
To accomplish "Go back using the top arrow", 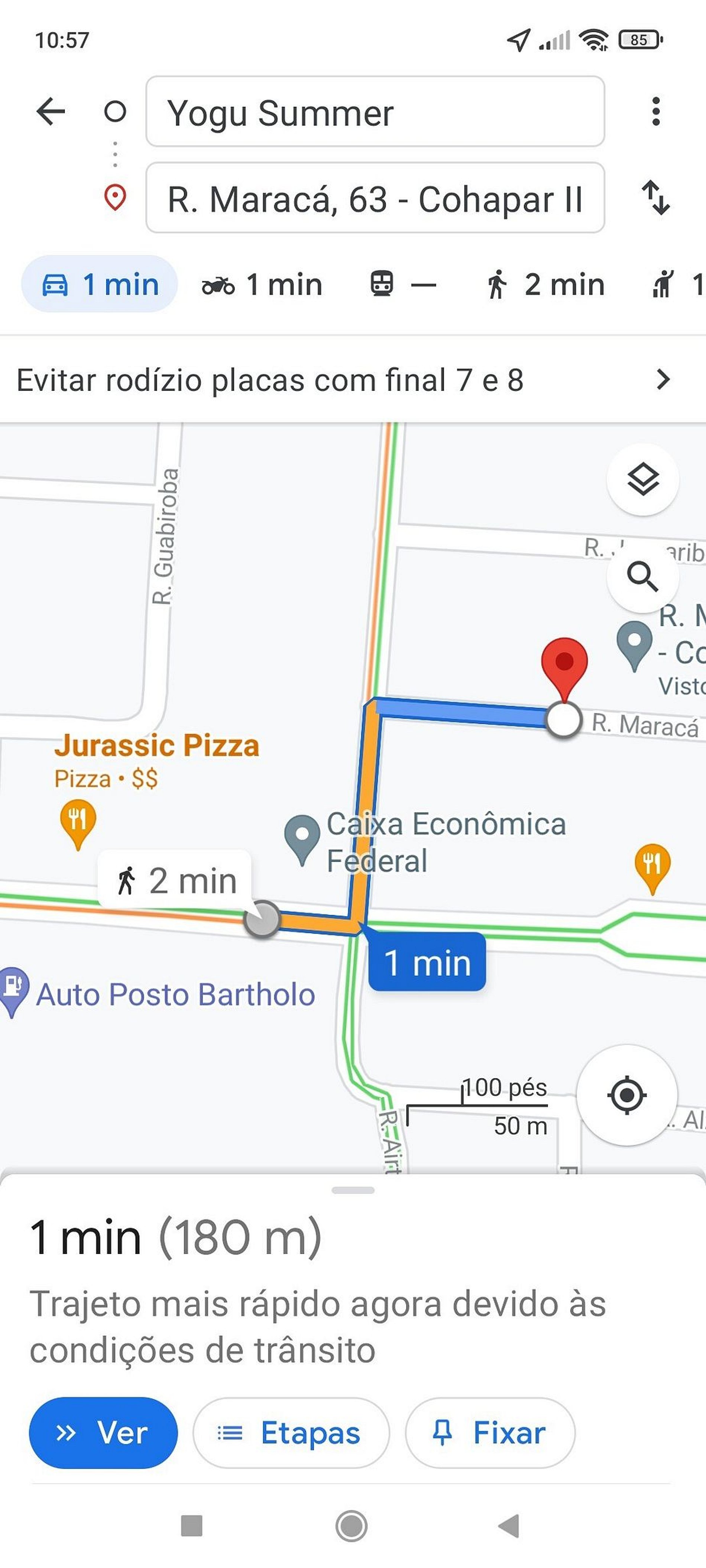I will [x=51, y=111].
